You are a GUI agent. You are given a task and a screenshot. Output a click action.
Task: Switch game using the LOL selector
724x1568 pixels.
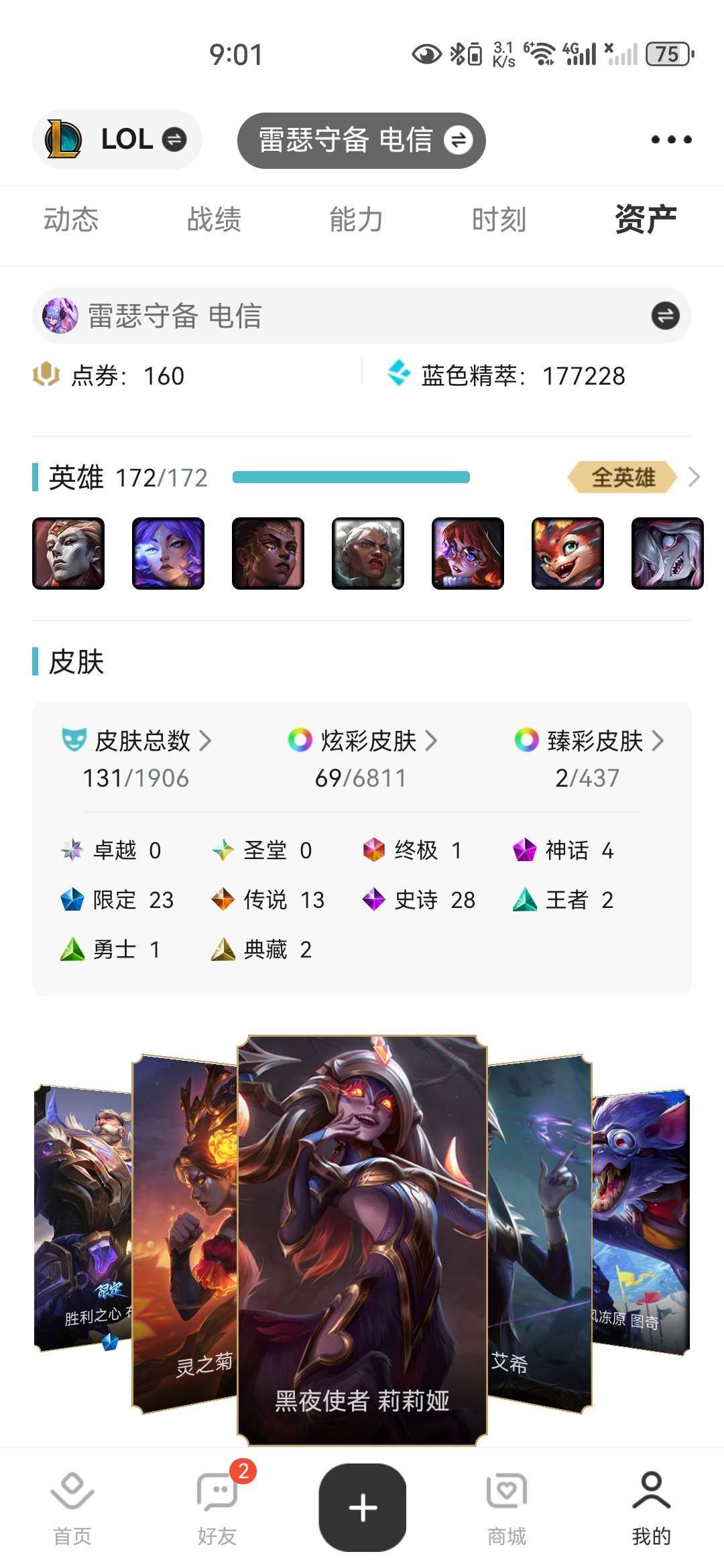pos(117,139)
